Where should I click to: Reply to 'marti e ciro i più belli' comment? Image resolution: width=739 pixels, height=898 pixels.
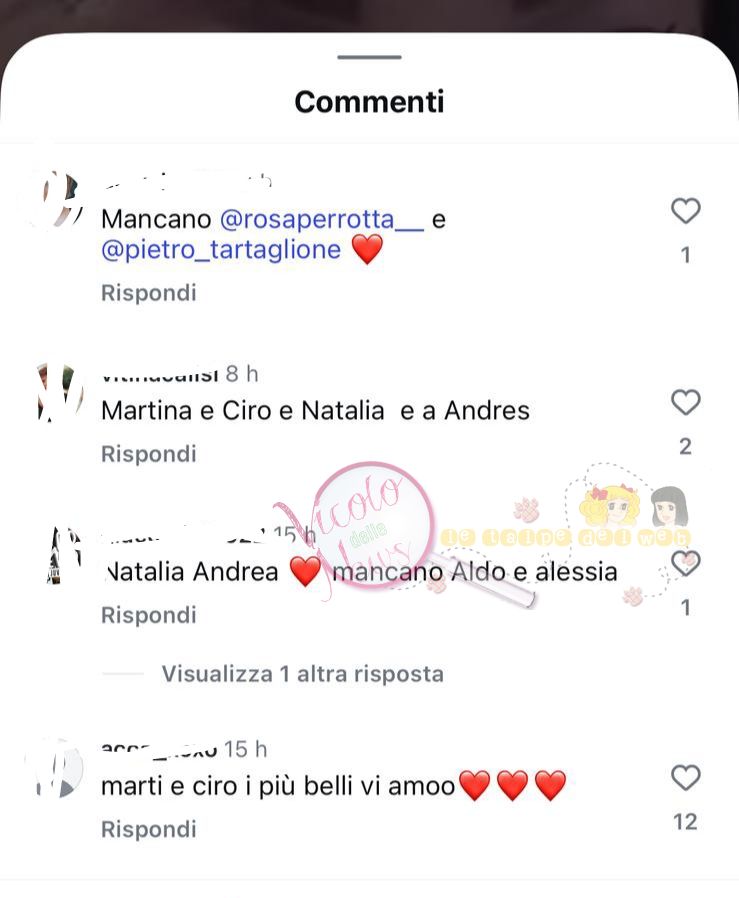tap(149, 829)
